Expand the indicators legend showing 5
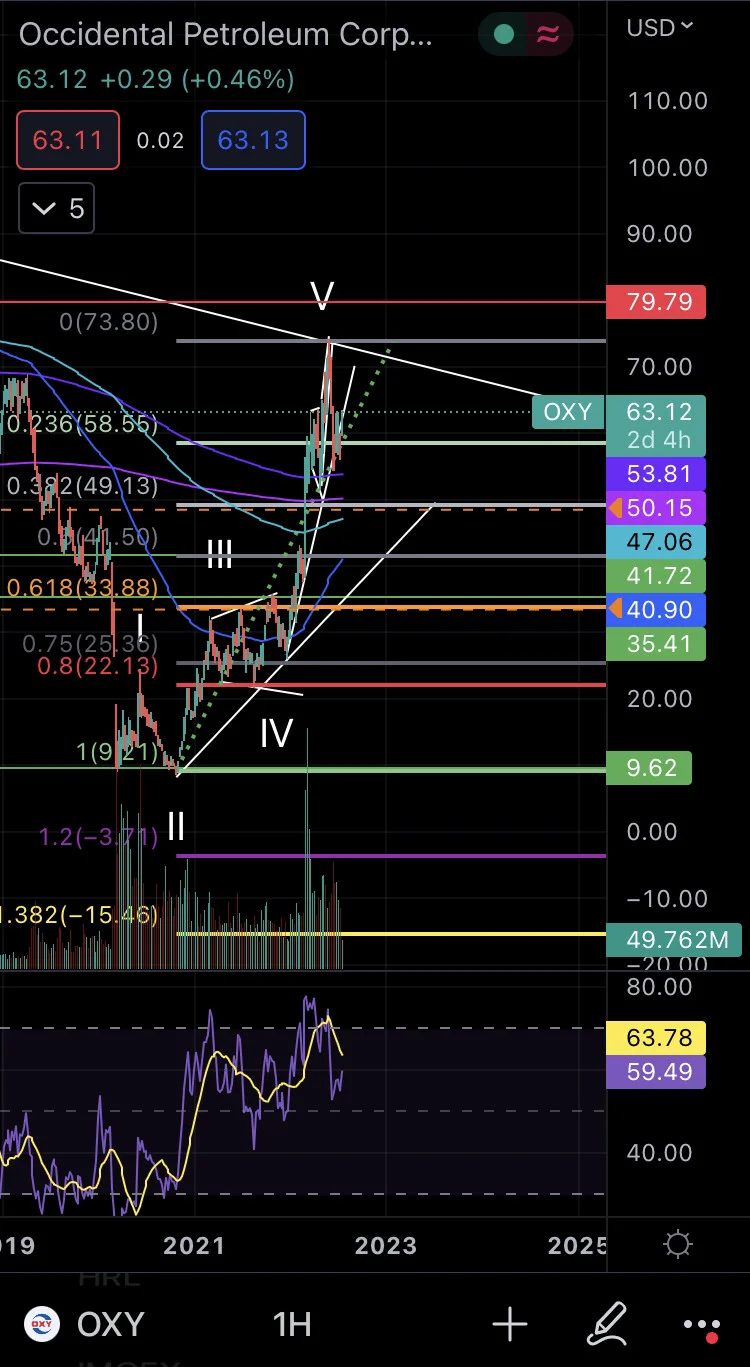This screenshot has height=1367, width=750. pyautogui.click(x=57, y=209)
